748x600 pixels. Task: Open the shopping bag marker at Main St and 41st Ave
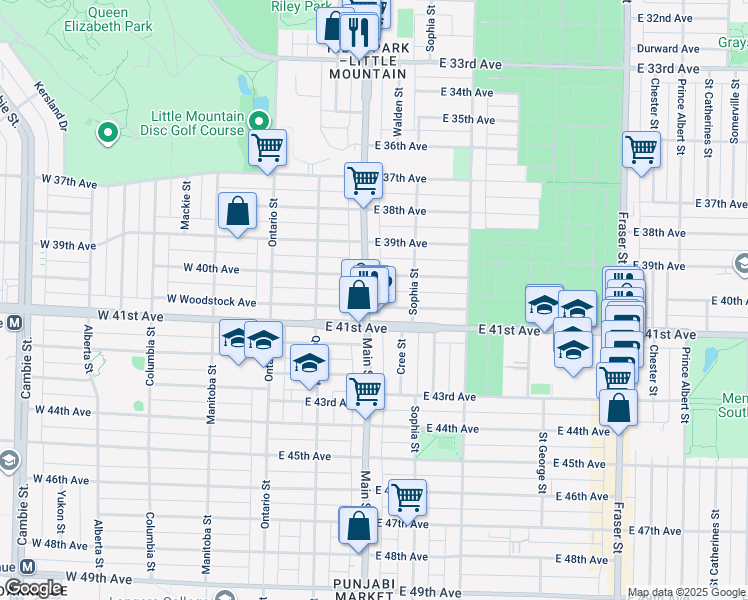tap(358, 296)
